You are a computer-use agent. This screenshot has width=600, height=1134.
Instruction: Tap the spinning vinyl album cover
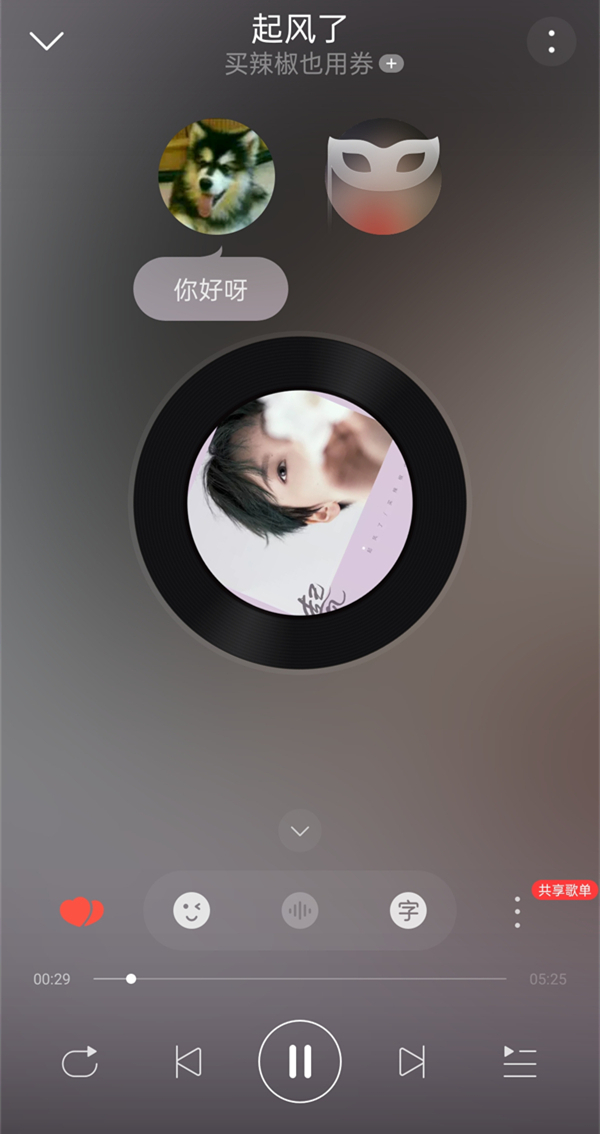click(x=300, y=502)
